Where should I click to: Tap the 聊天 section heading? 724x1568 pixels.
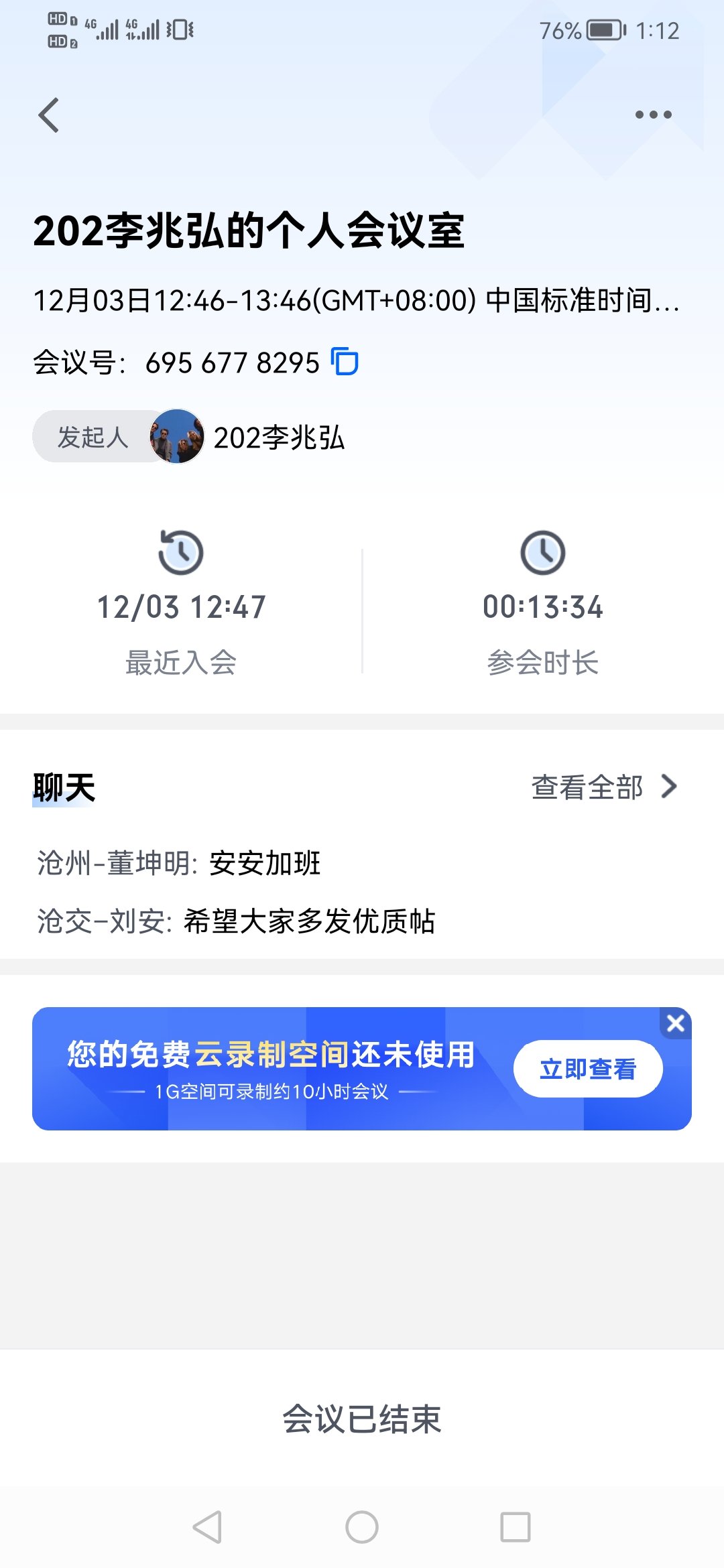pos(64,788)
